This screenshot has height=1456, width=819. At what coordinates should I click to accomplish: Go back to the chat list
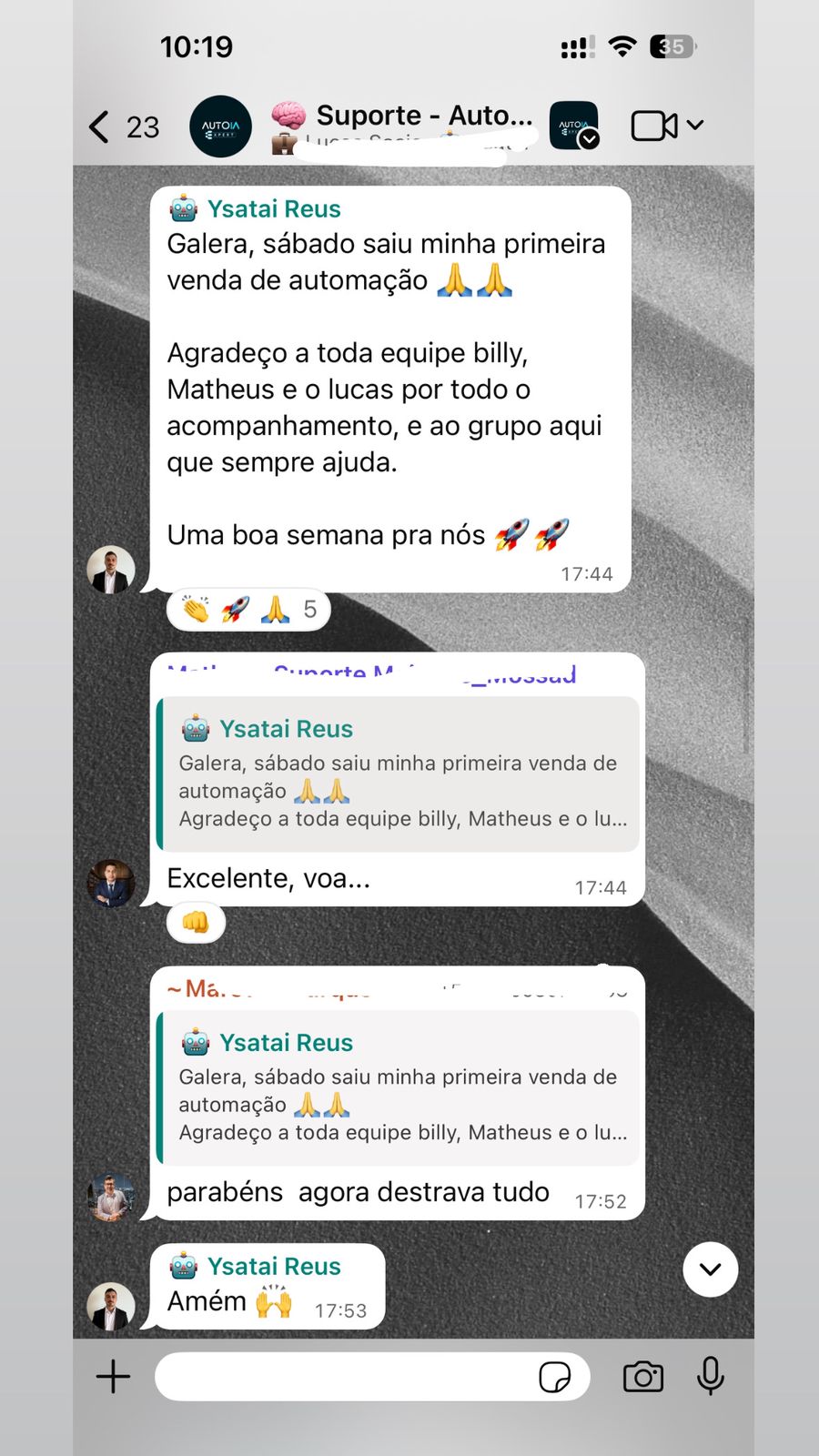tap(100, 126)
